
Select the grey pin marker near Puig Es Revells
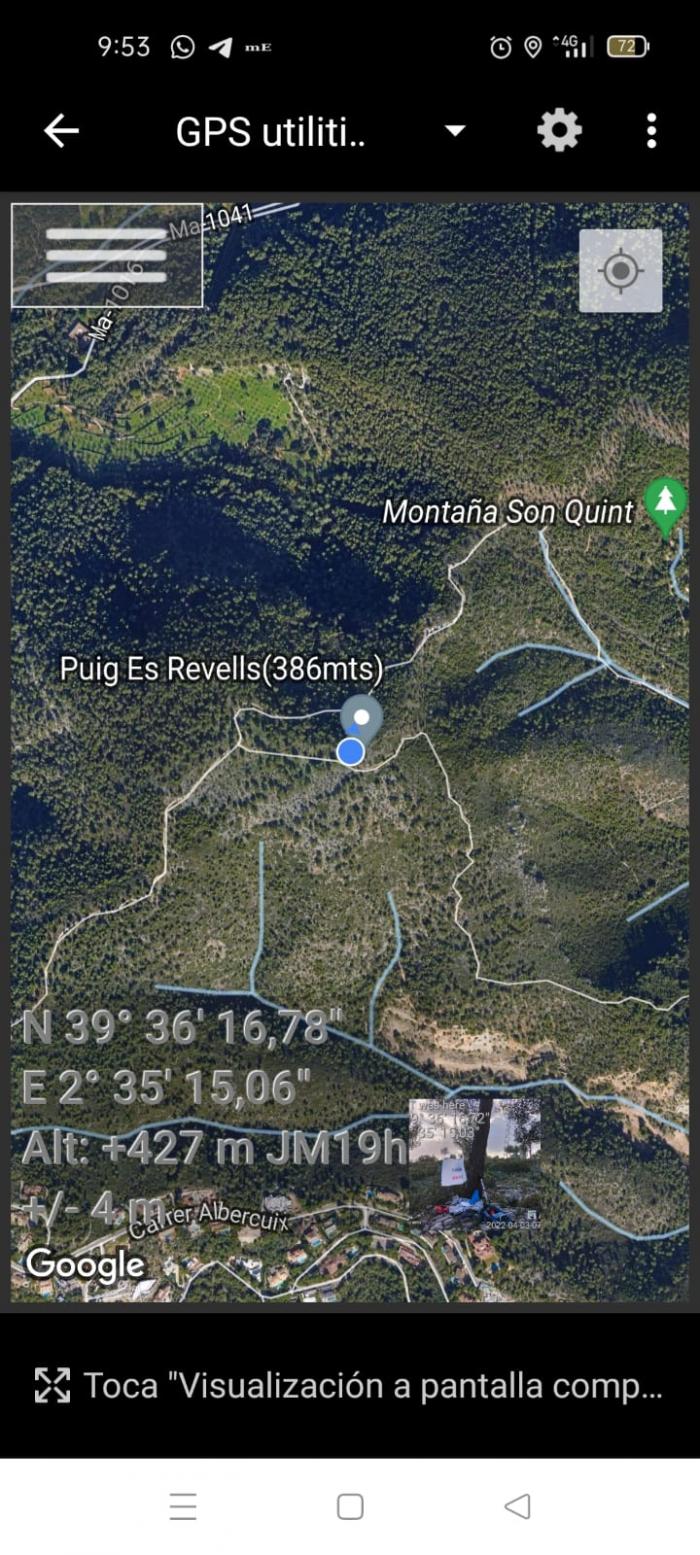point(361,717)
